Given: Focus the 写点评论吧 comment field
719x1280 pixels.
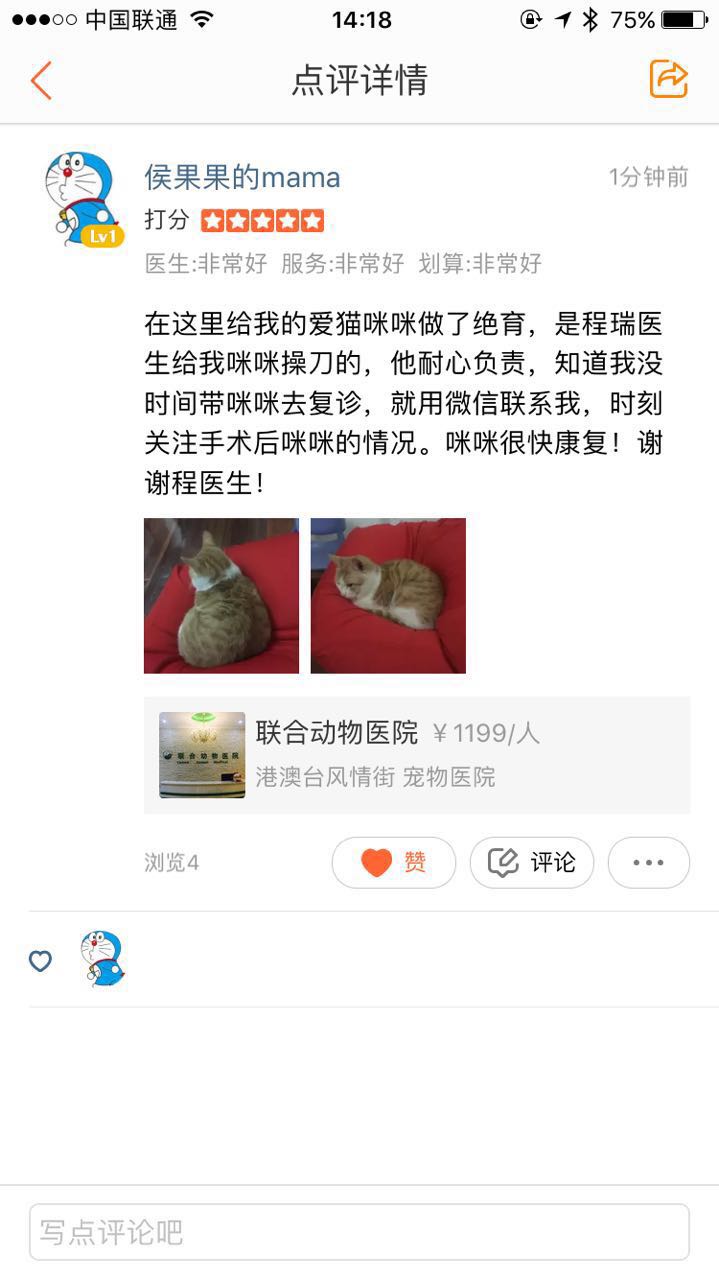Looking at the screenshot, I should [359, 1232].
